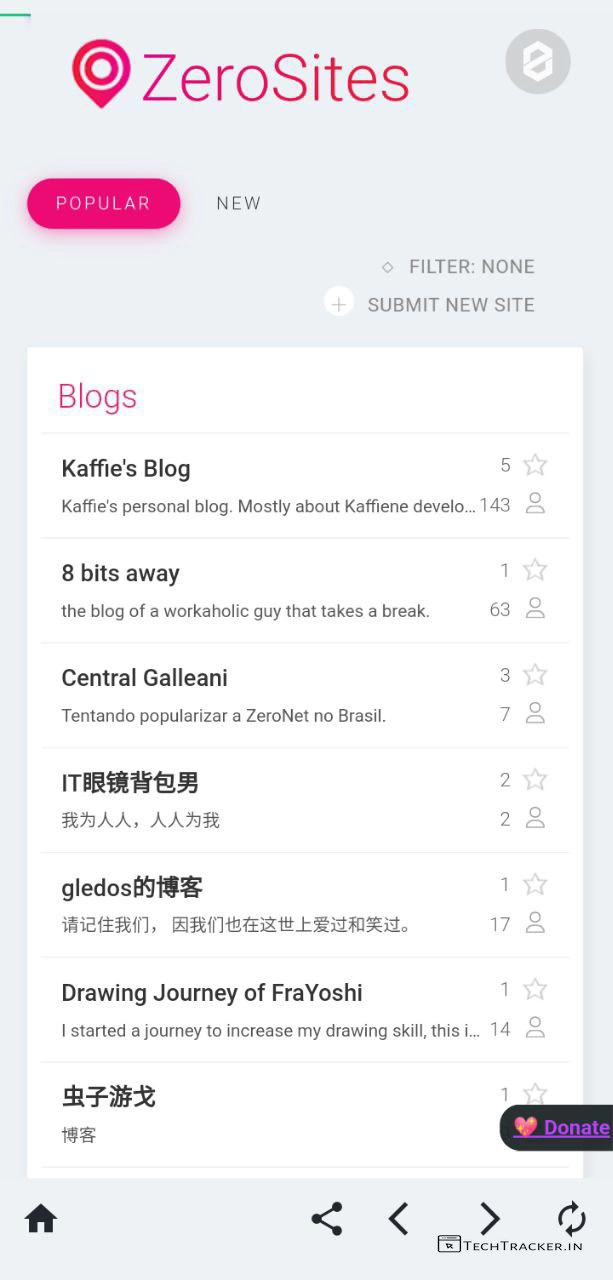Star Central Galleani

coord(535,675)
